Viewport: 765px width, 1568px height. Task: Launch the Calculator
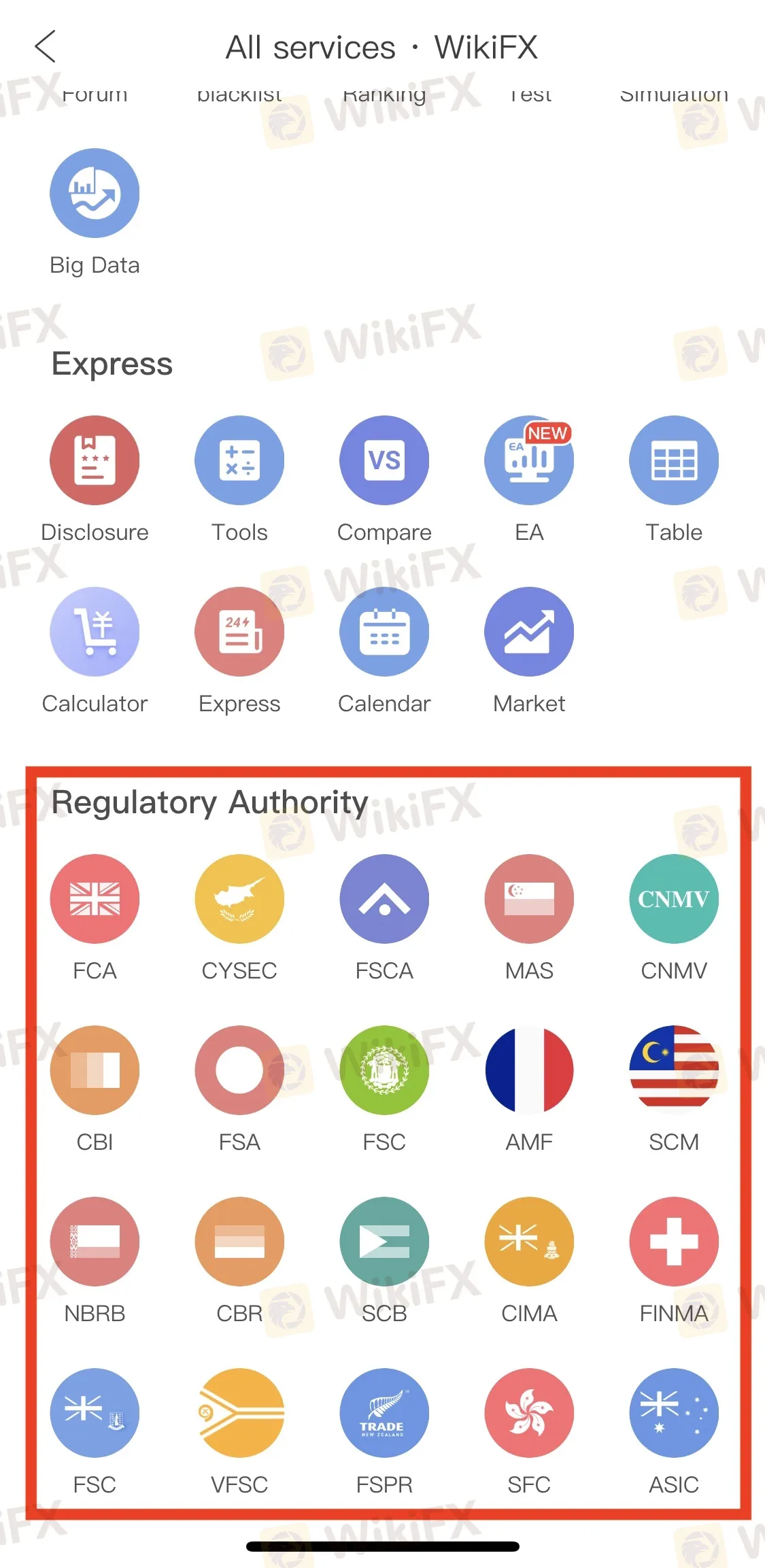click(x=95, y=632)
